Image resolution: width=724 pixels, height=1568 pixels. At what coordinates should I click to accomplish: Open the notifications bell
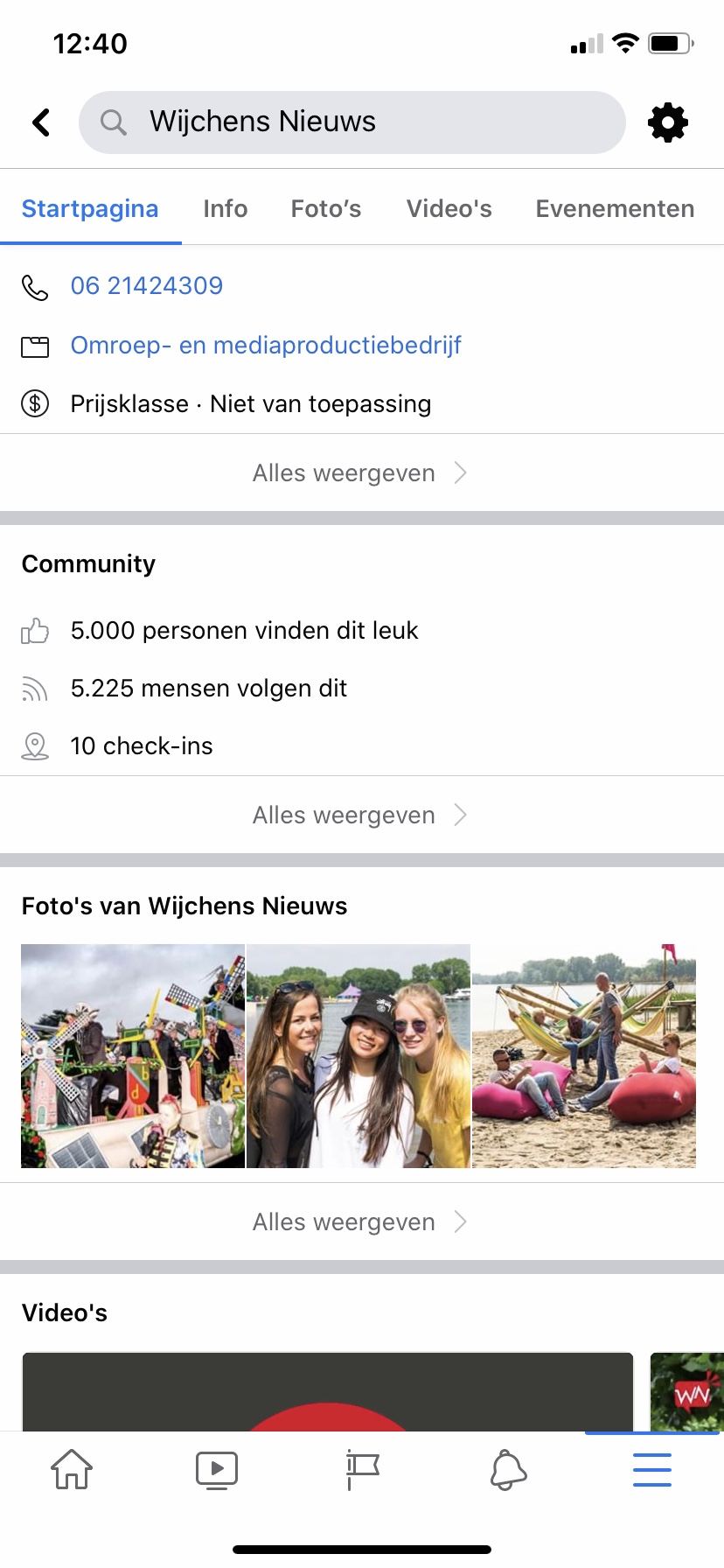coord(507,1470)
